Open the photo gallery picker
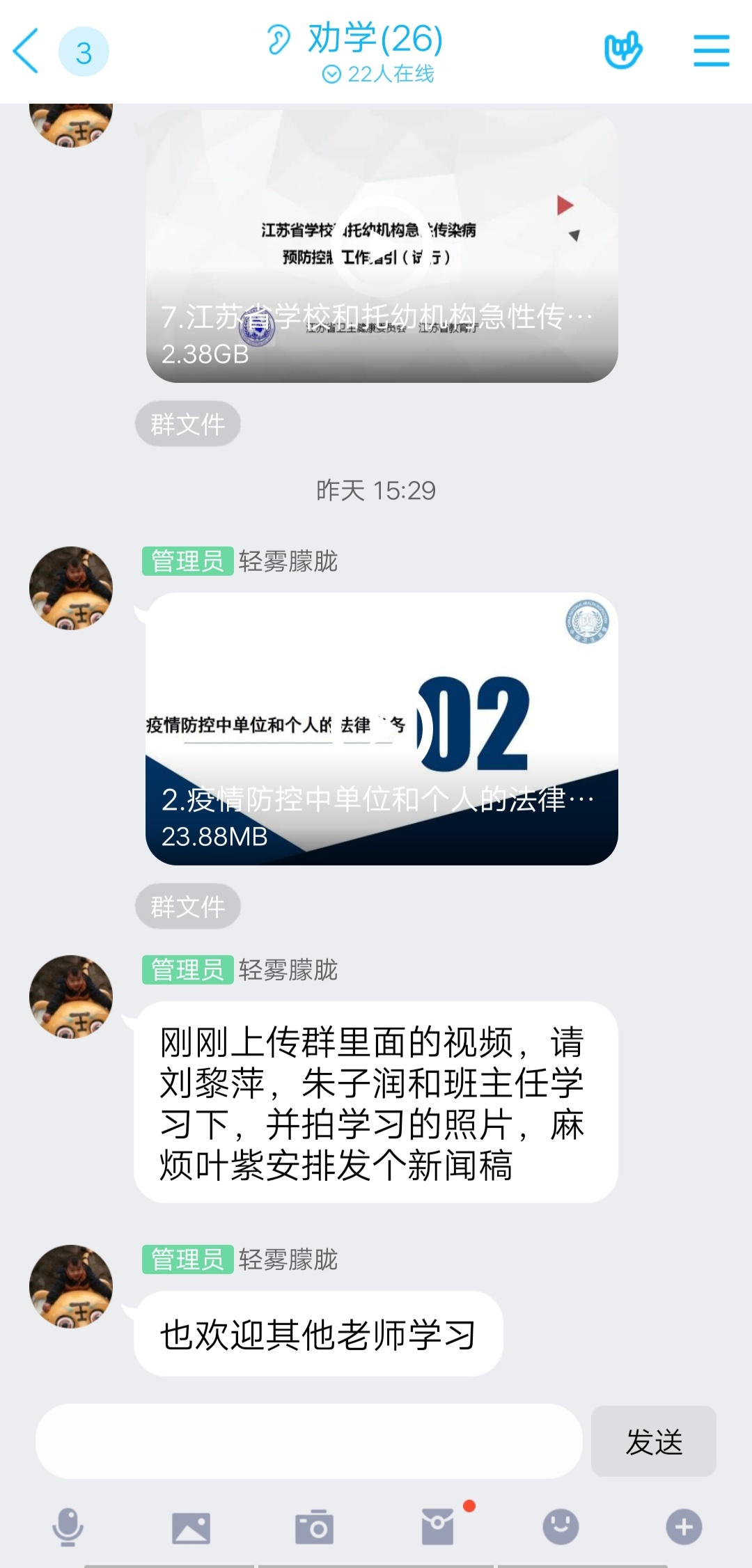752x1568 pixels. 191,1528
